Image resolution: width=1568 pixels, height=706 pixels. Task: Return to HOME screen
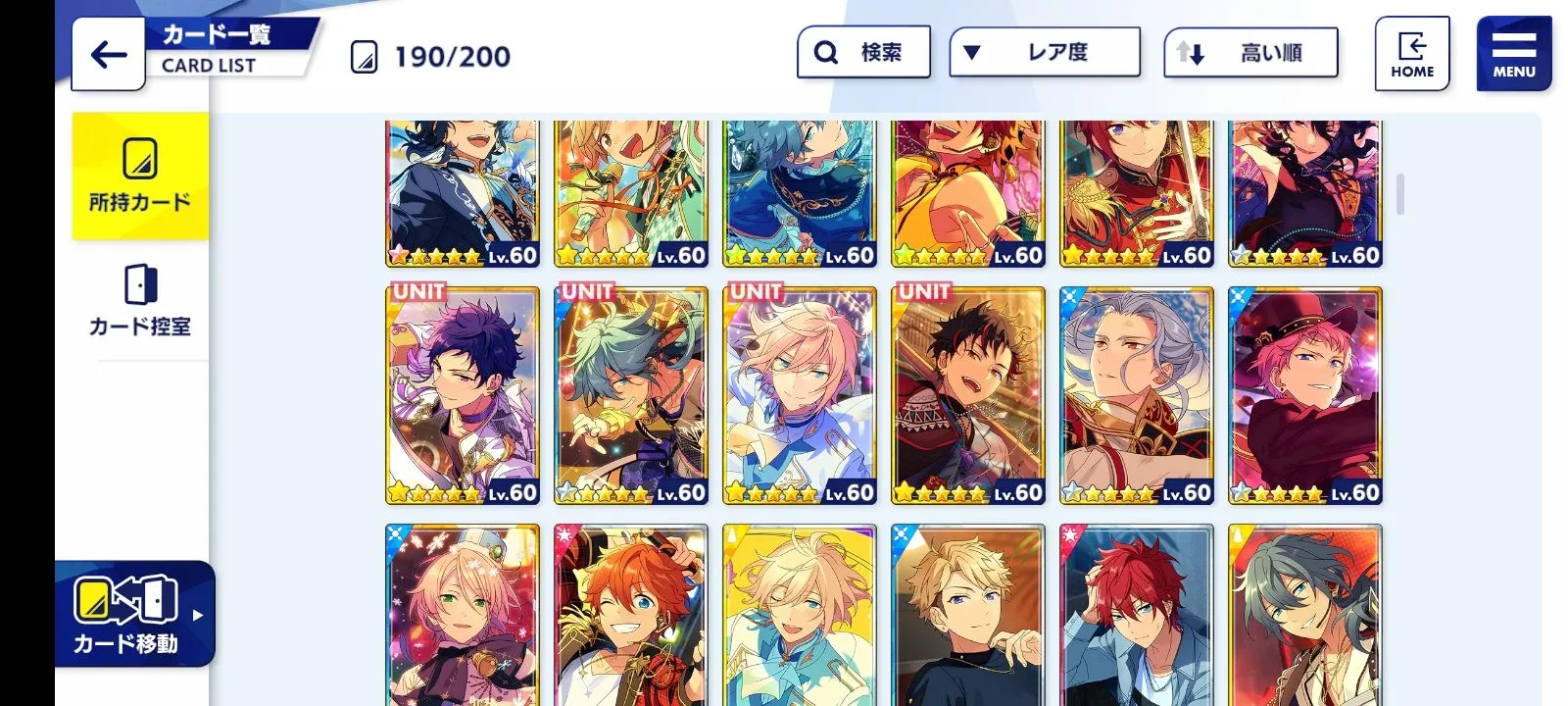[1411, 54]
